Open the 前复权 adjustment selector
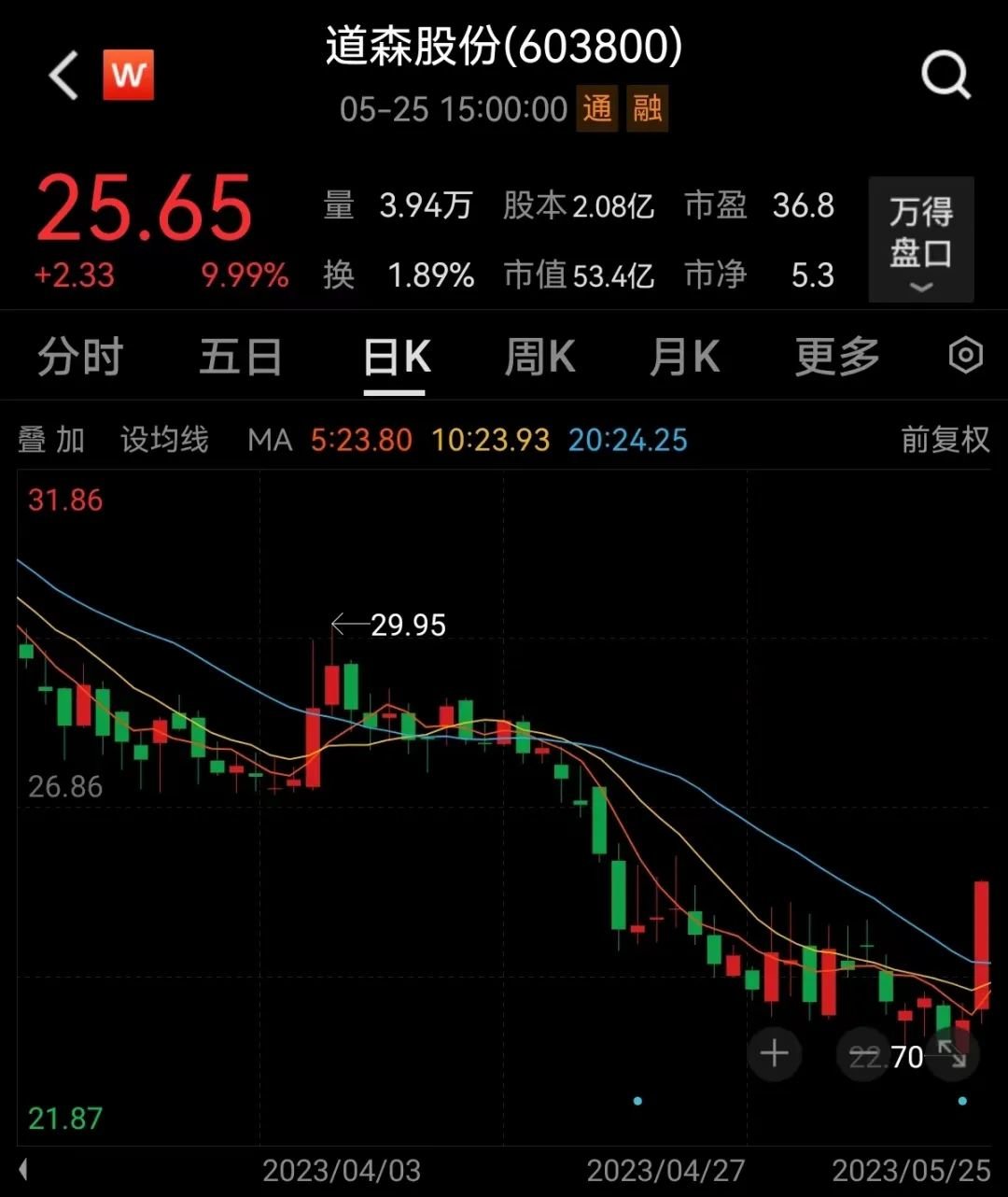The height and width of the screenshot is (1197, 1008). click(x=943, y=439)
